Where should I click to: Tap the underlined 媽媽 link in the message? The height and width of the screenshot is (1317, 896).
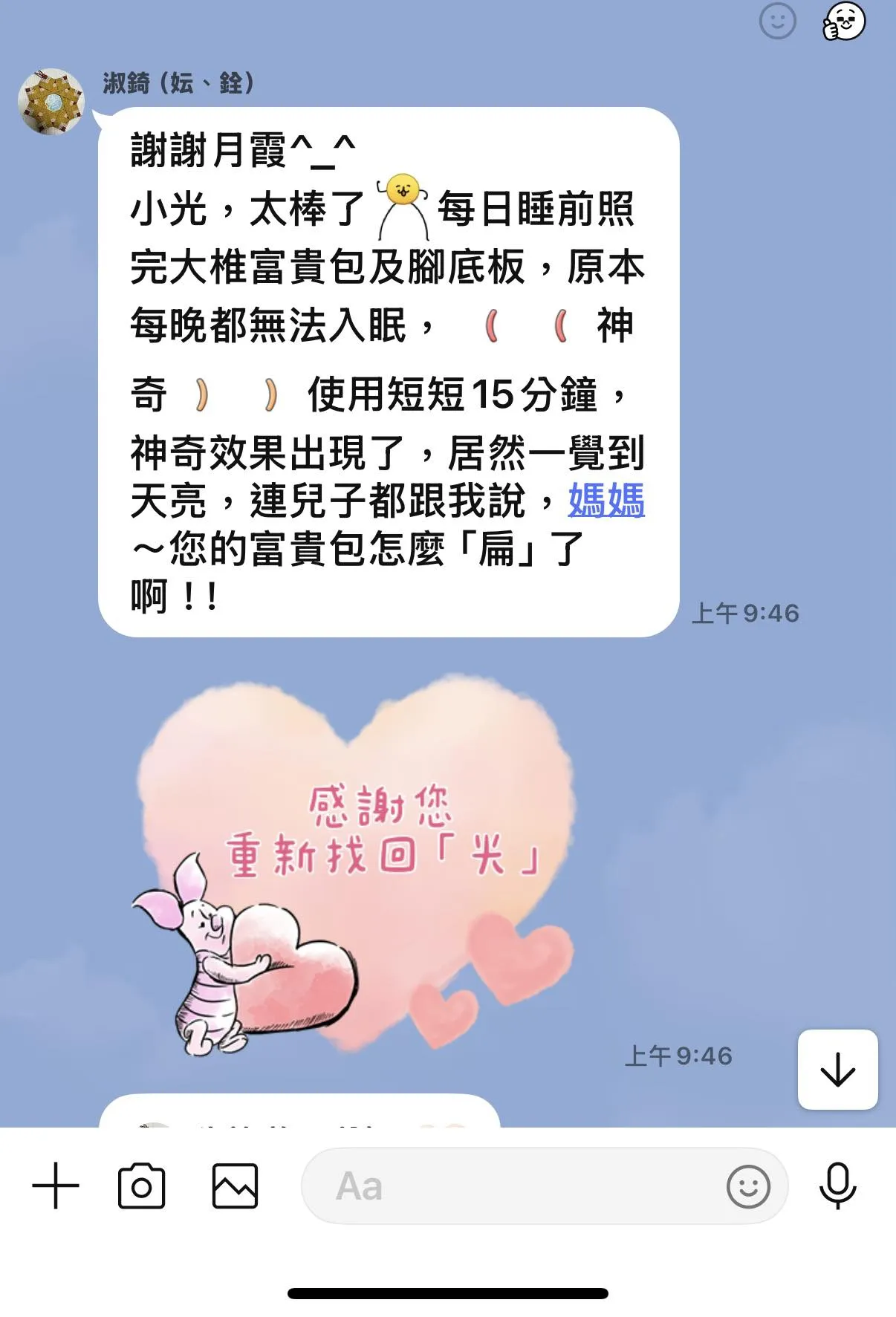[606, 500]
